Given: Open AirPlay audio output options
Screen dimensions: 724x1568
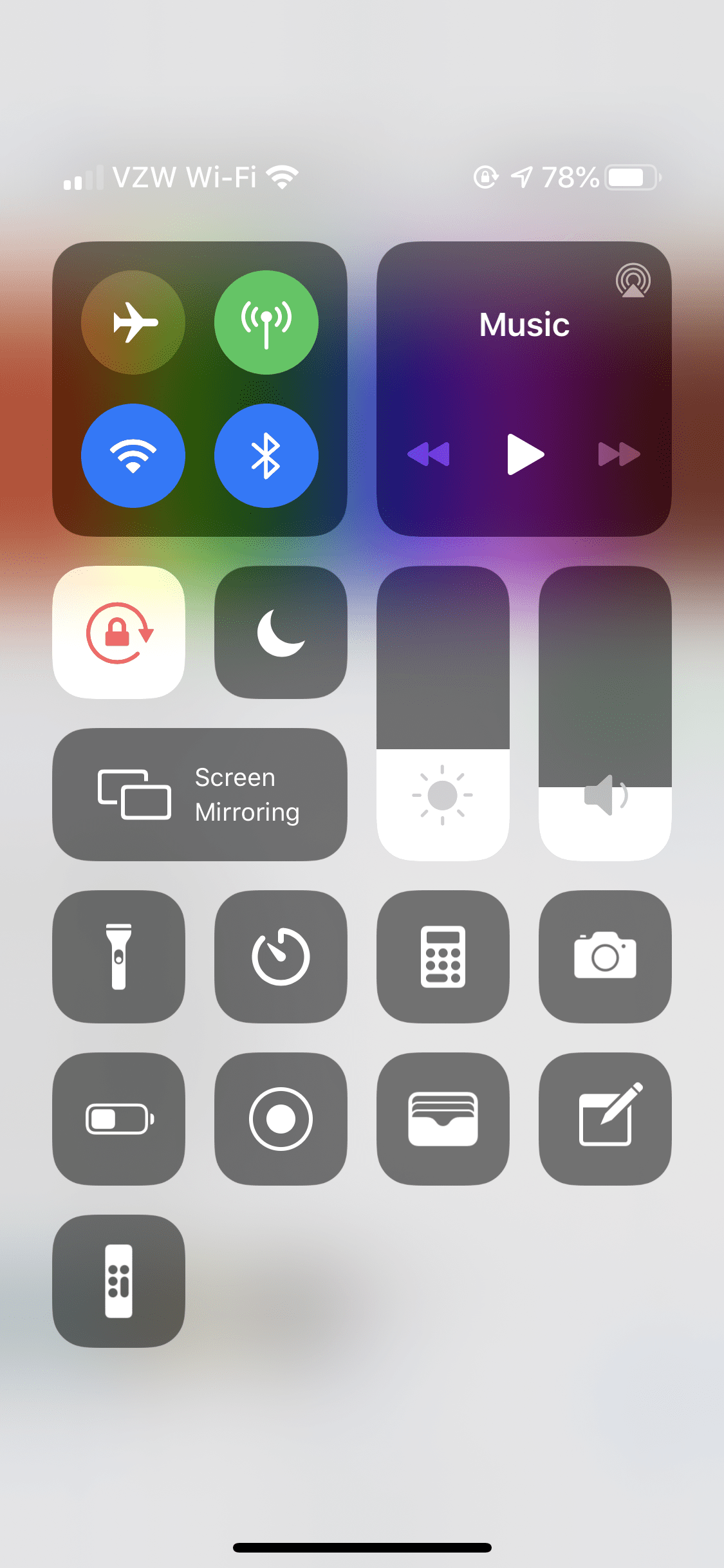Looking at the screenshot, I should pyautogui.click(x=633, y=281).
